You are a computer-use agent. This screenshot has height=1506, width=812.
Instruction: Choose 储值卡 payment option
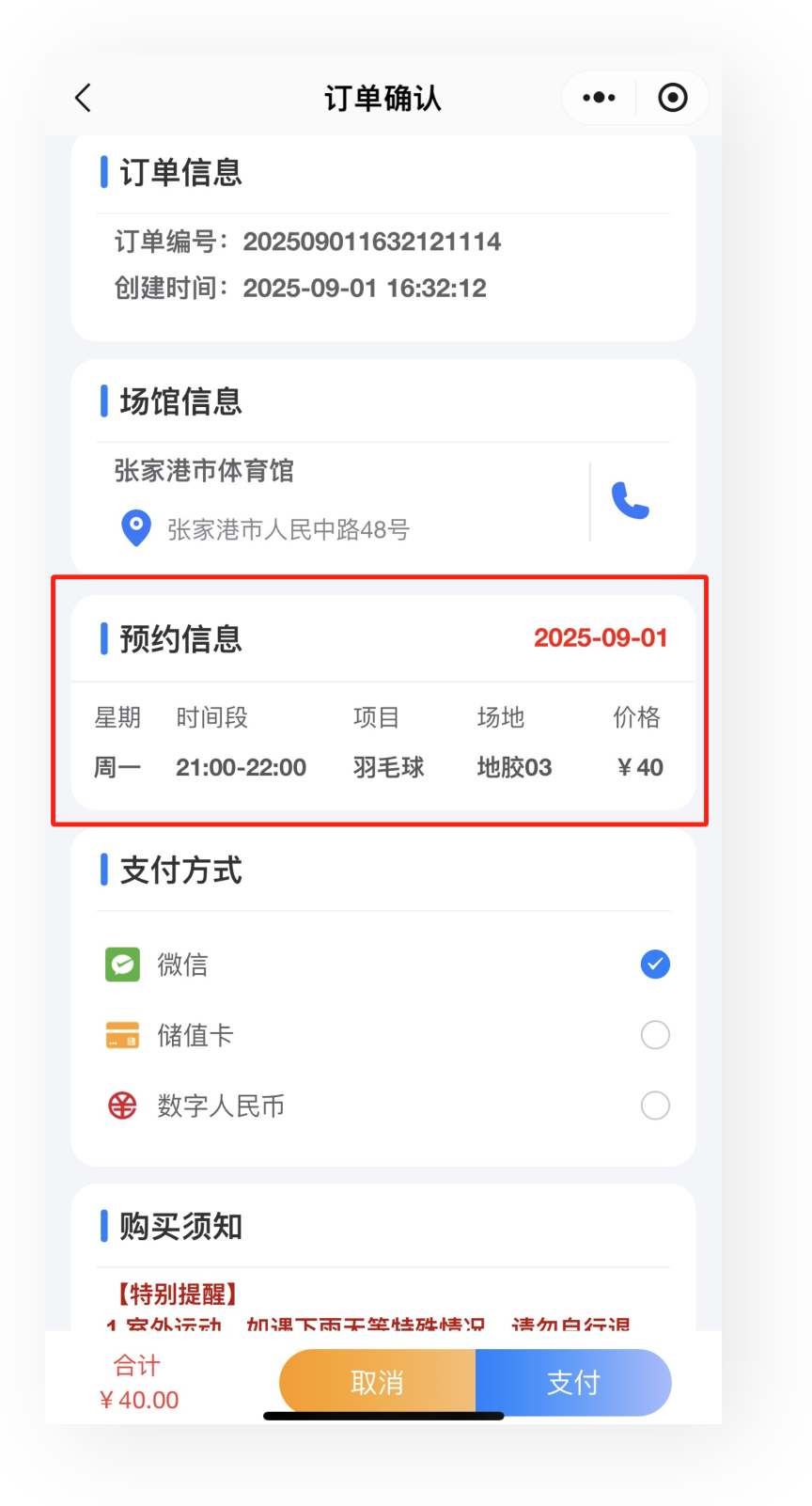click(654, 1035)
